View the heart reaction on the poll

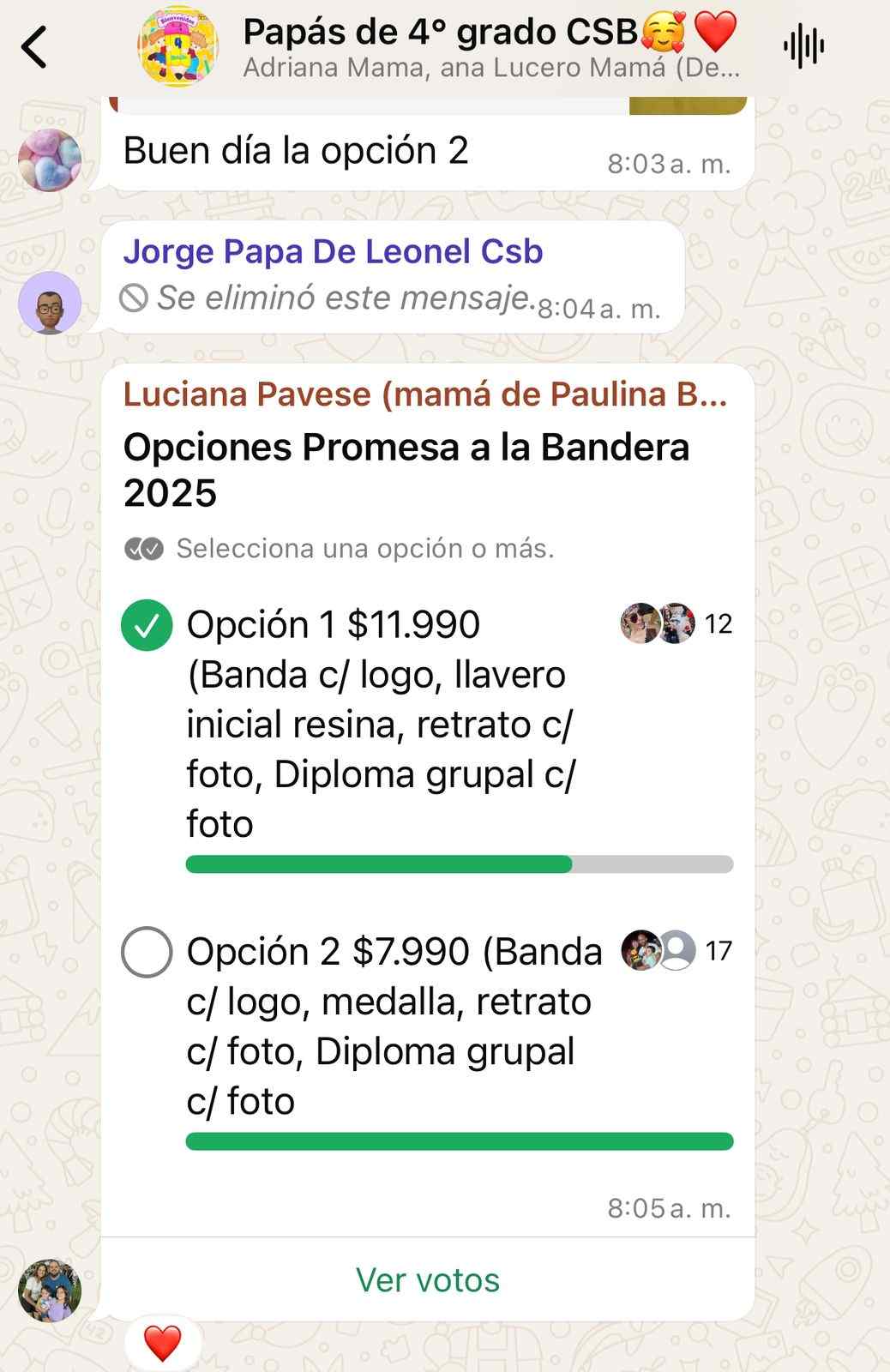click(162, 1343)
